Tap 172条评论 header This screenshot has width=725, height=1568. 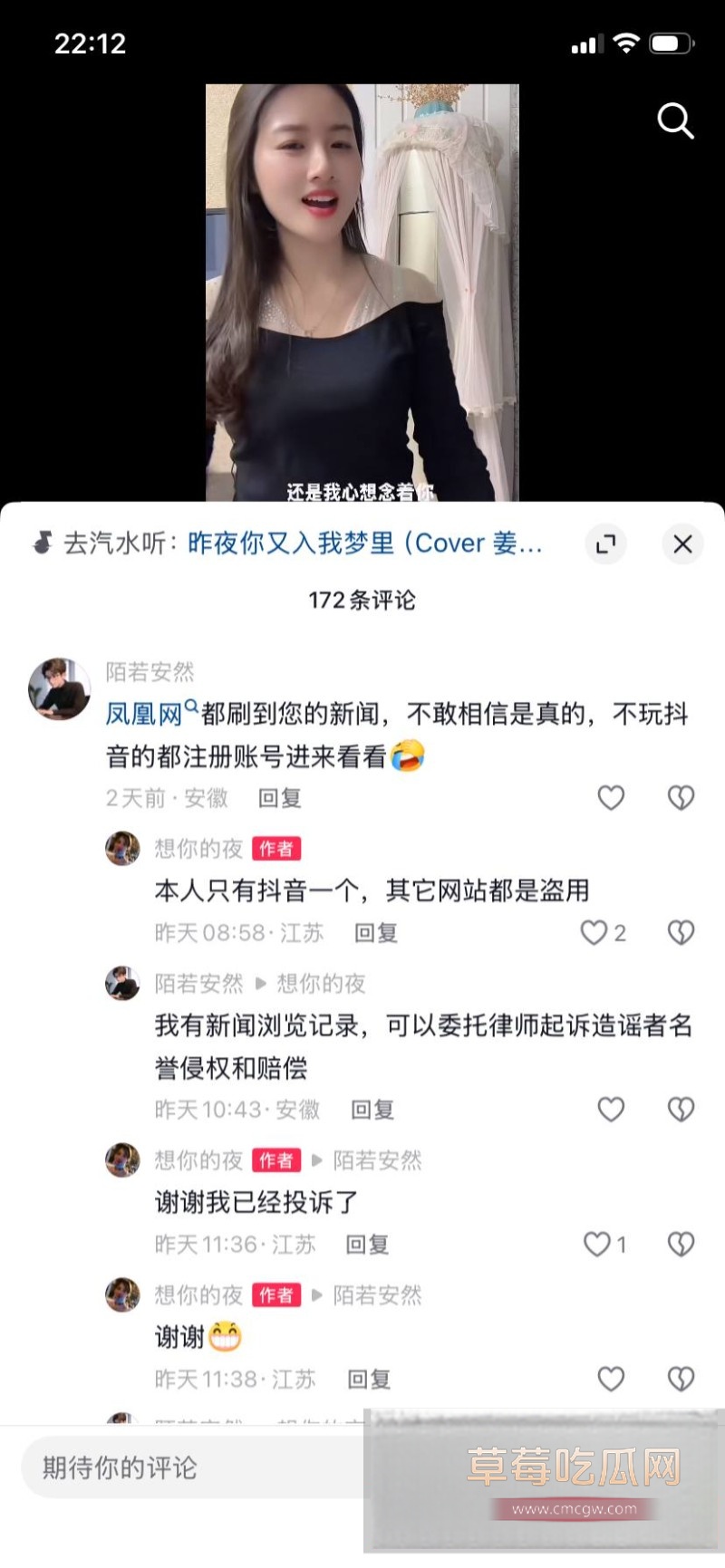point(362,600)
